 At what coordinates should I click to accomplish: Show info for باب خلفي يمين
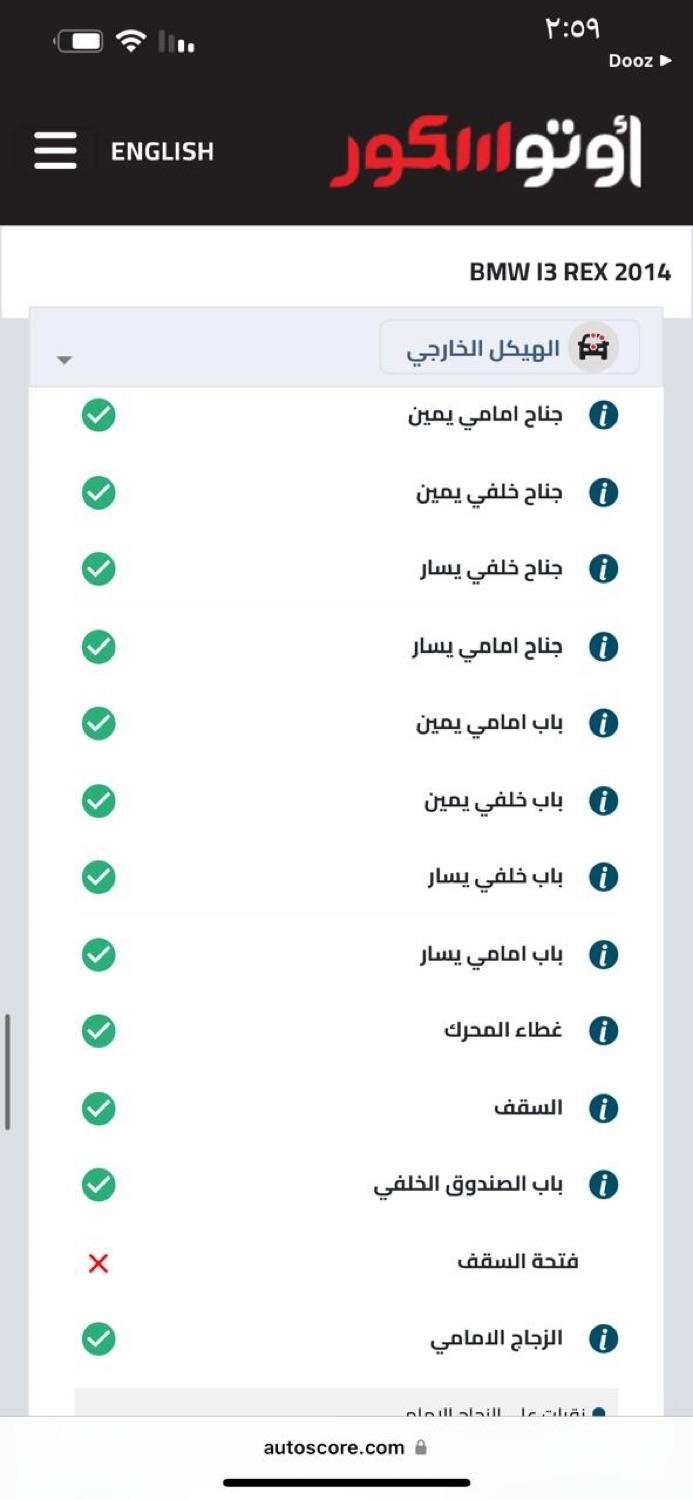[x=603, y=801]
